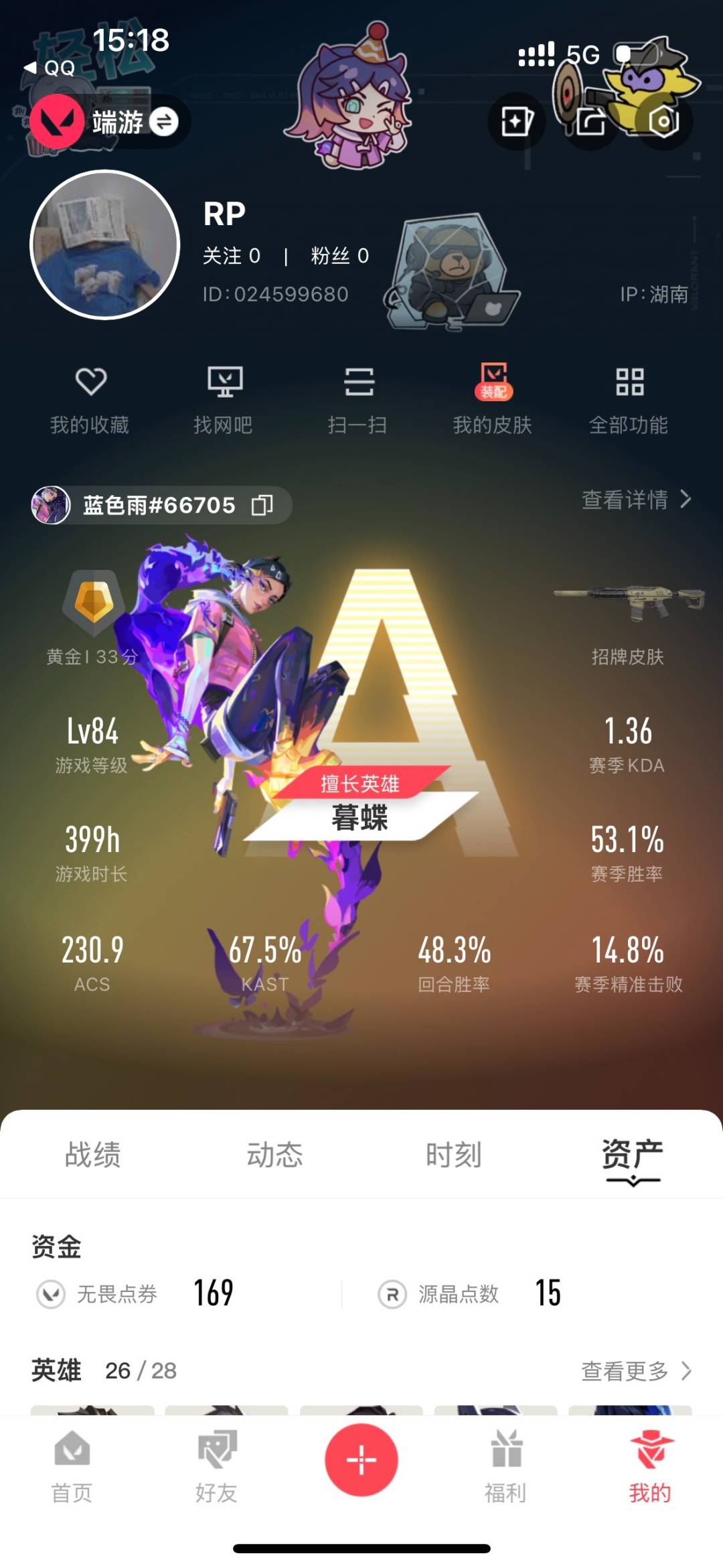This screenshot has width=723, height=1568.
Task: Select 好友 icon in bottom navigation
Action: [x=216, y=1467]
